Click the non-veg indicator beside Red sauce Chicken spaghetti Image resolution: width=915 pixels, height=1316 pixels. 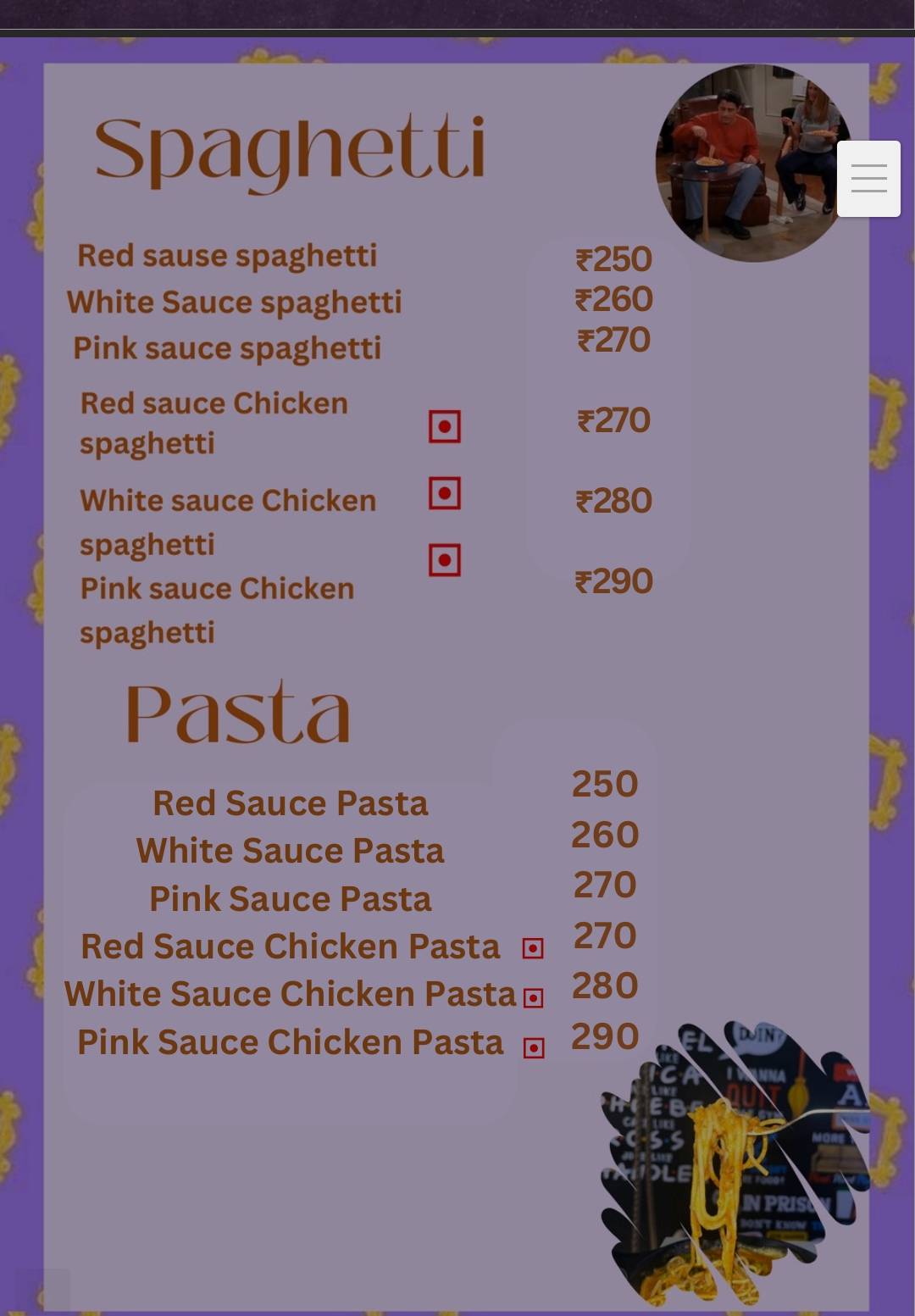pyautogui.click(x=445, y=426)
